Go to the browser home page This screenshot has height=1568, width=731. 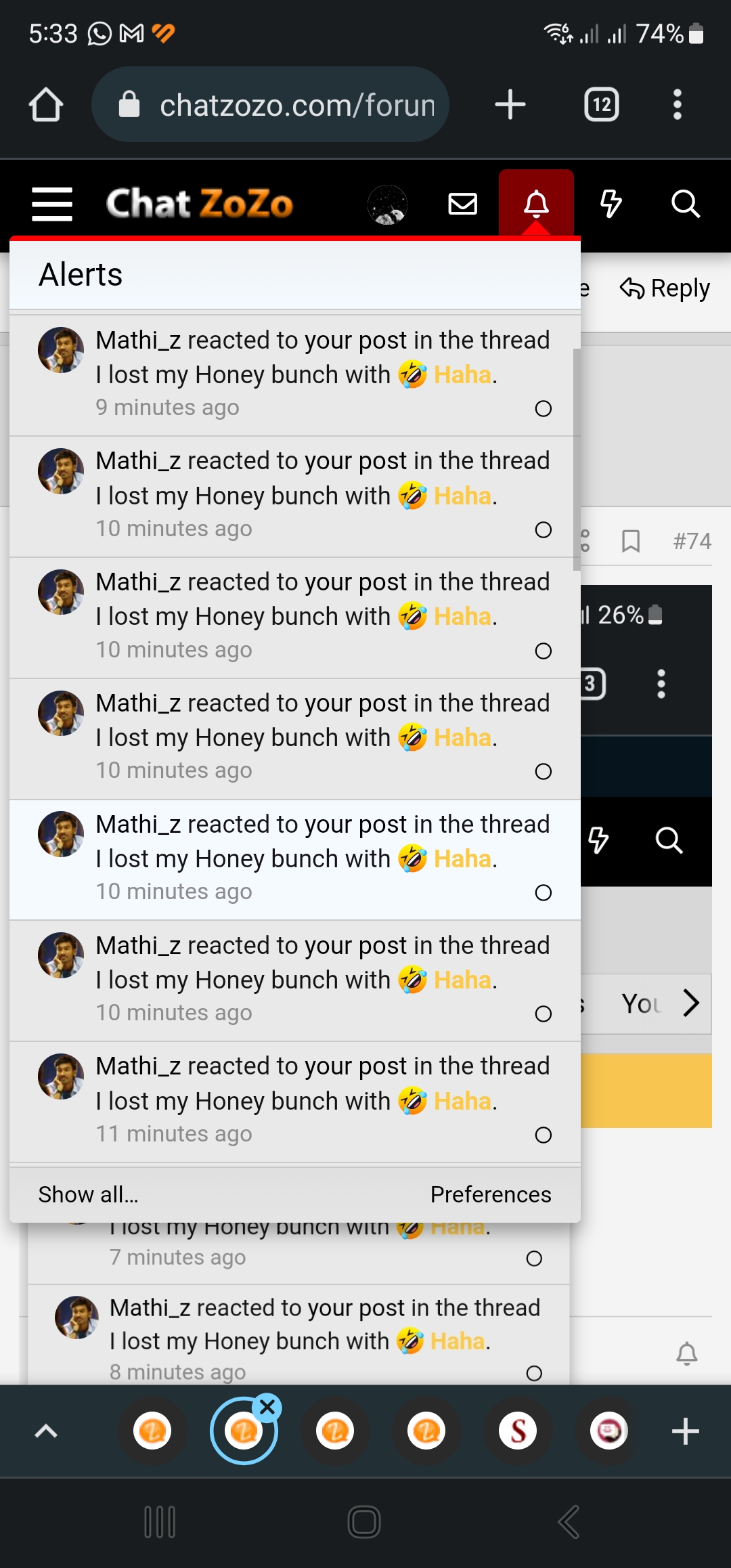(x=46, y=105)
